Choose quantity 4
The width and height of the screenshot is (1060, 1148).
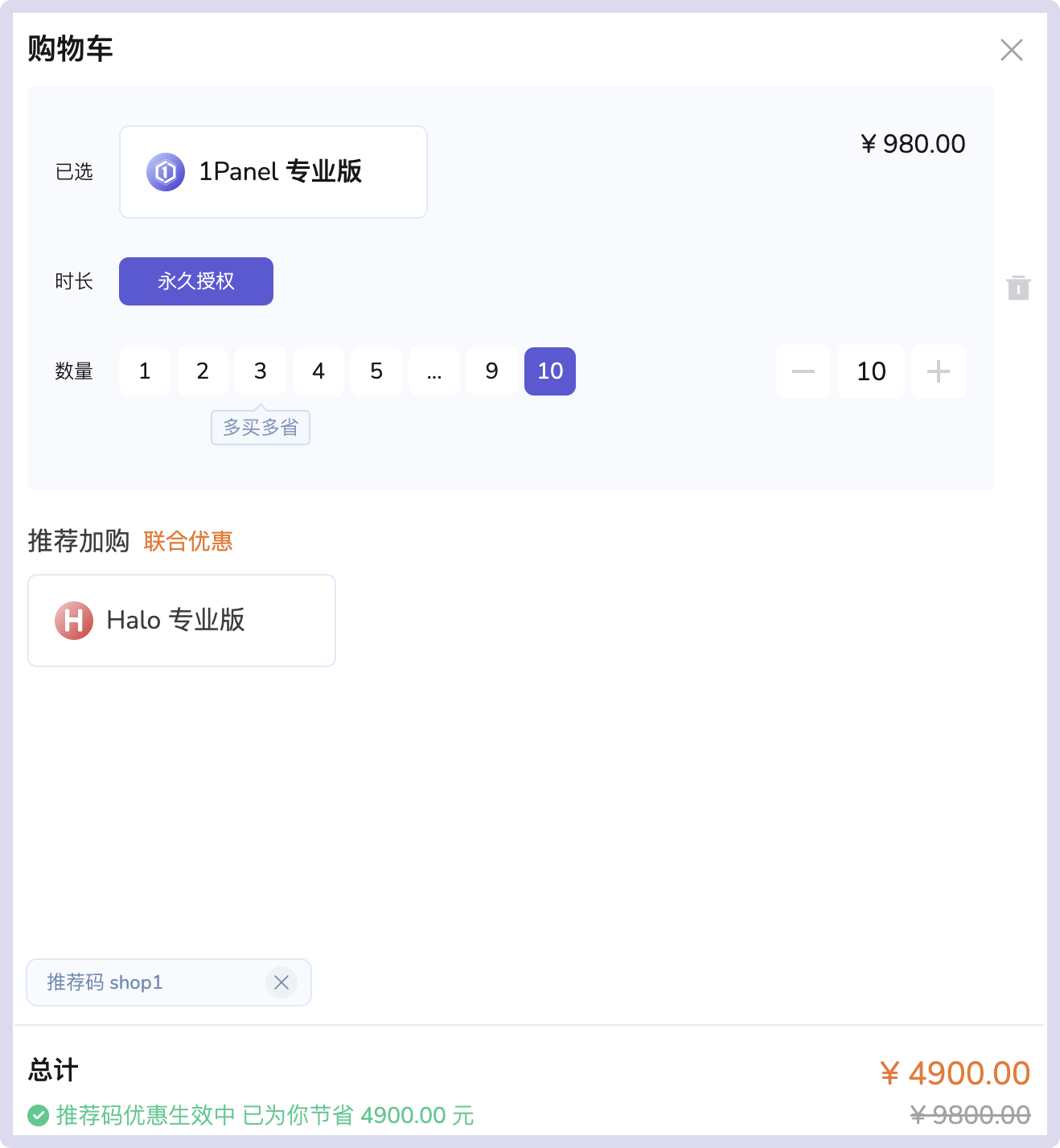318,371
